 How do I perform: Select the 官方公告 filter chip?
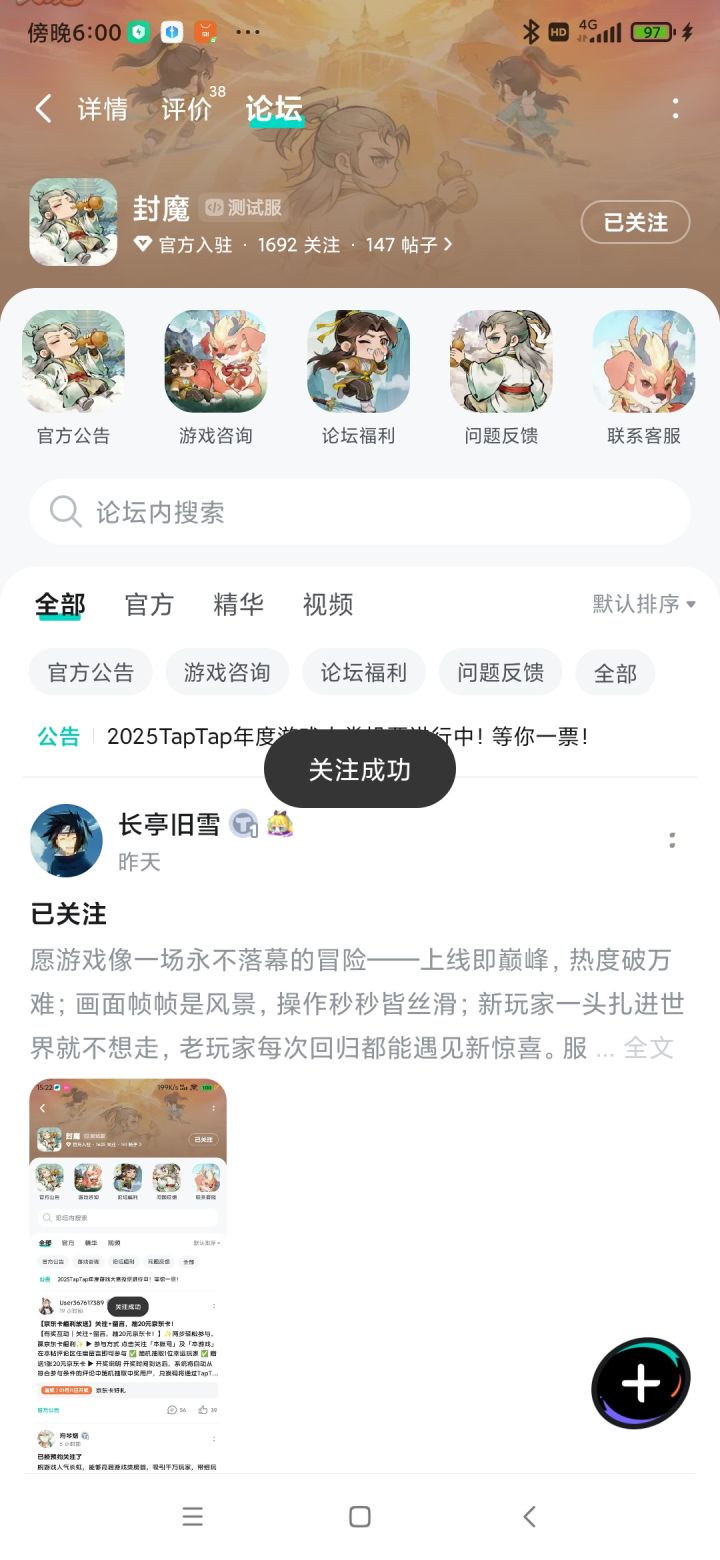(x=90, y=672)
